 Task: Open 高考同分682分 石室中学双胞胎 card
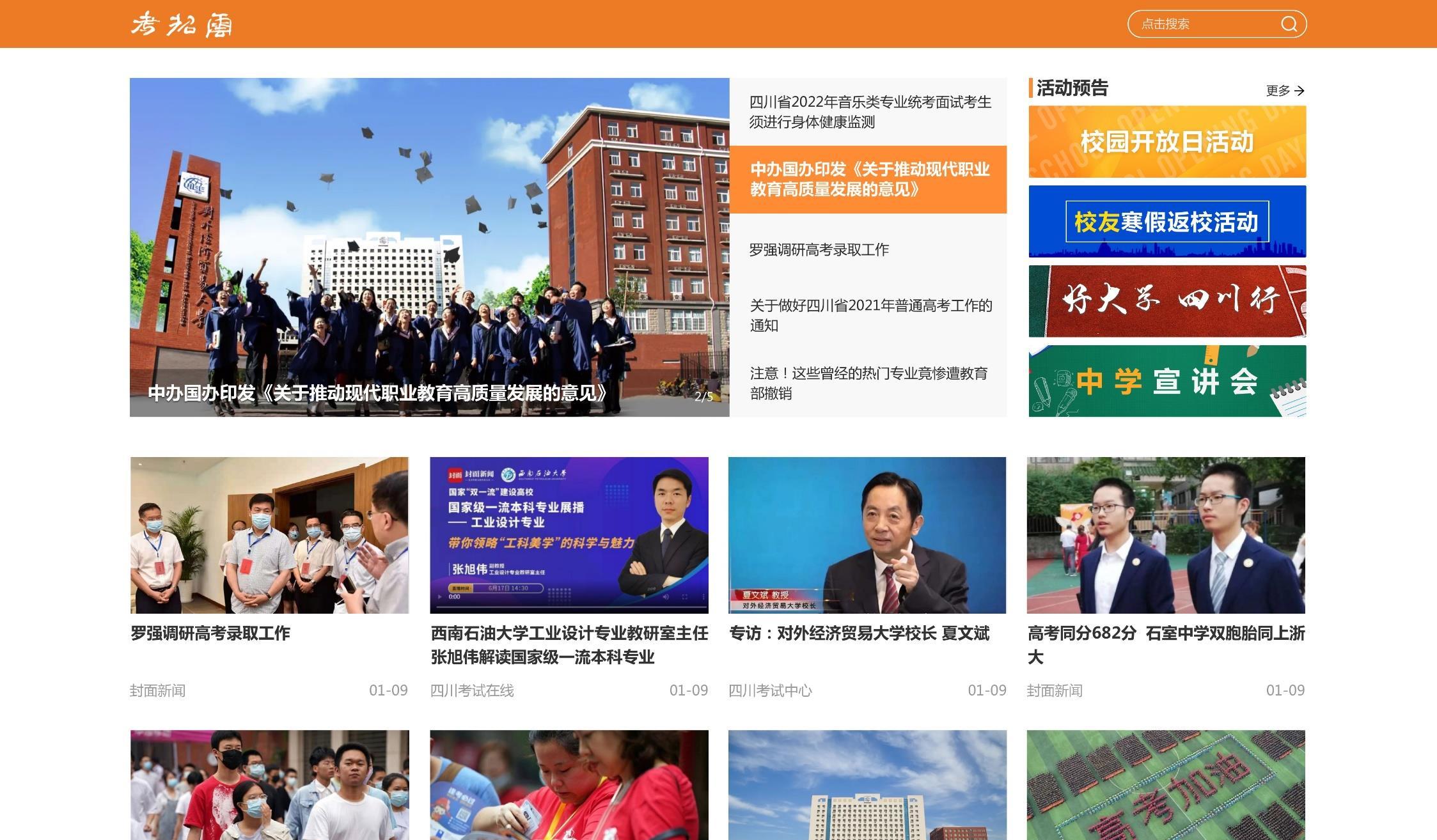1165,535
